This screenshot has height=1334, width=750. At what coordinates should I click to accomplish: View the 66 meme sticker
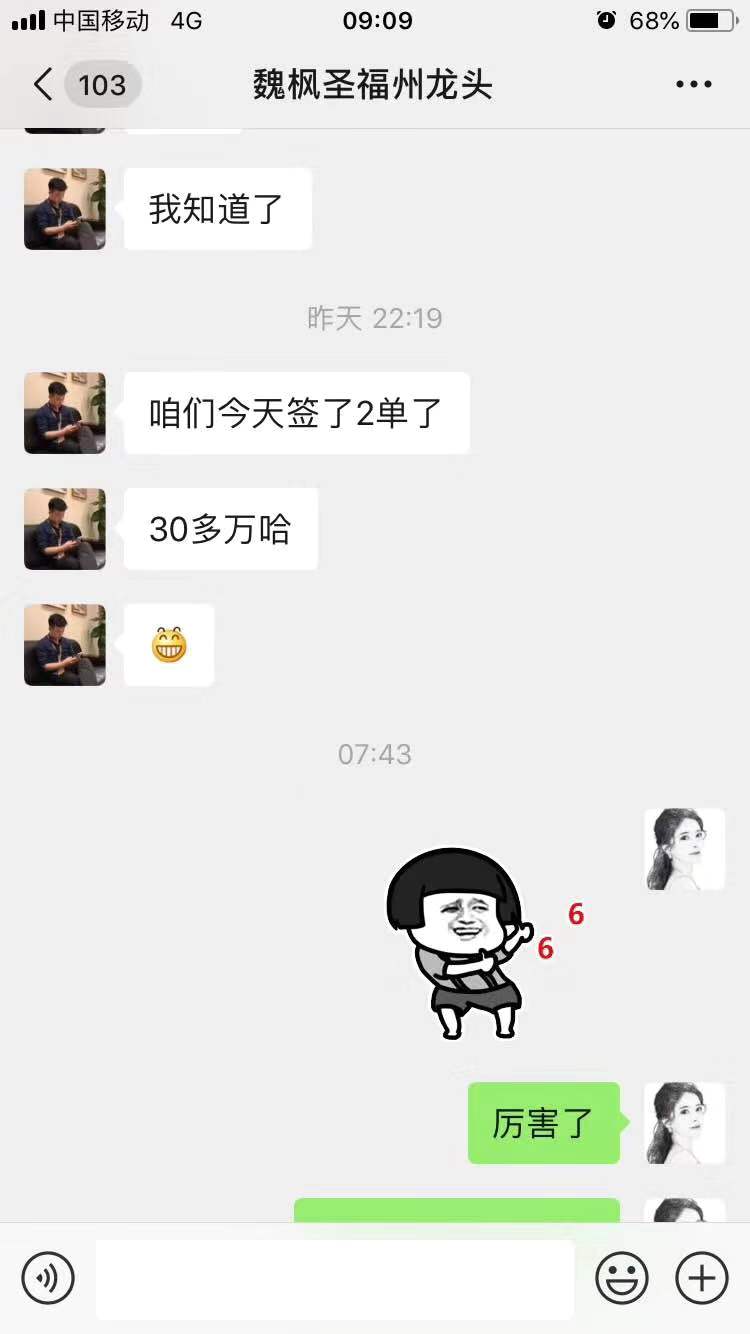click(x=470, y=942)
